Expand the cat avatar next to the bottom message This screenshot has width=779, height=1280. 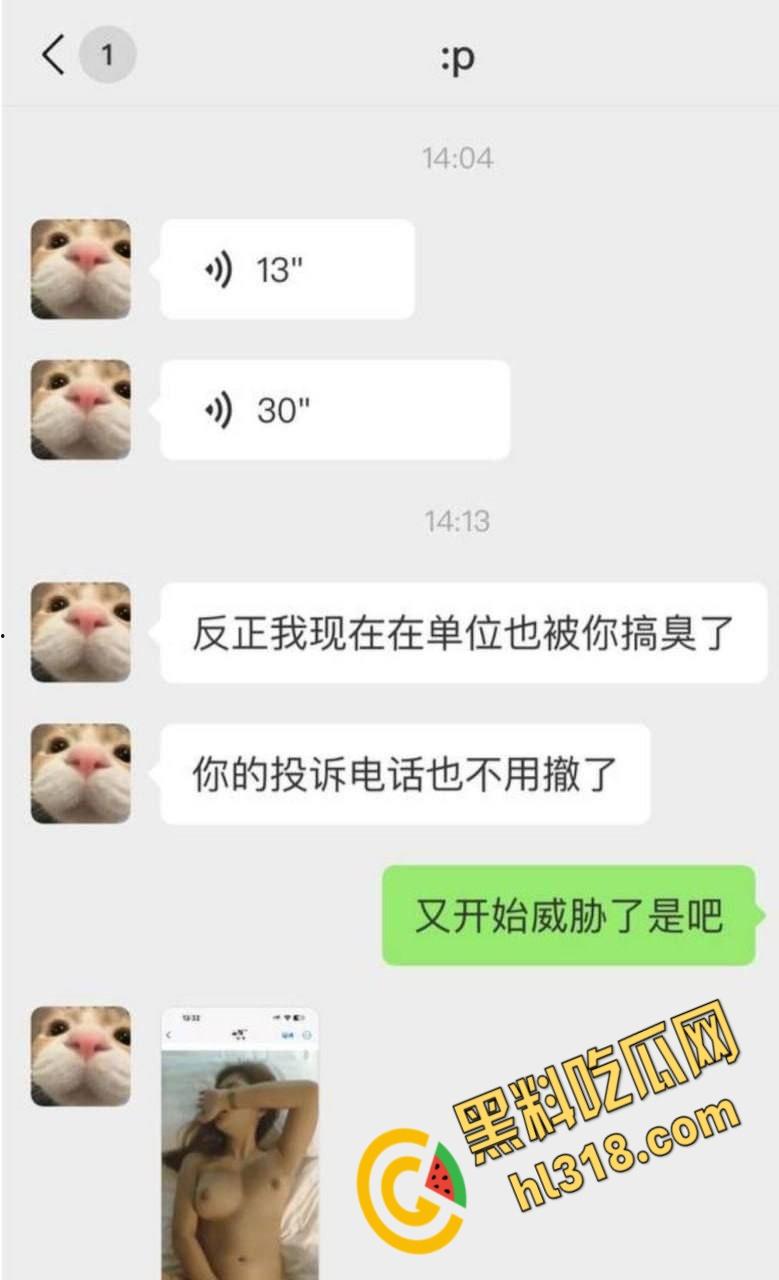(x=80, y=1055)
